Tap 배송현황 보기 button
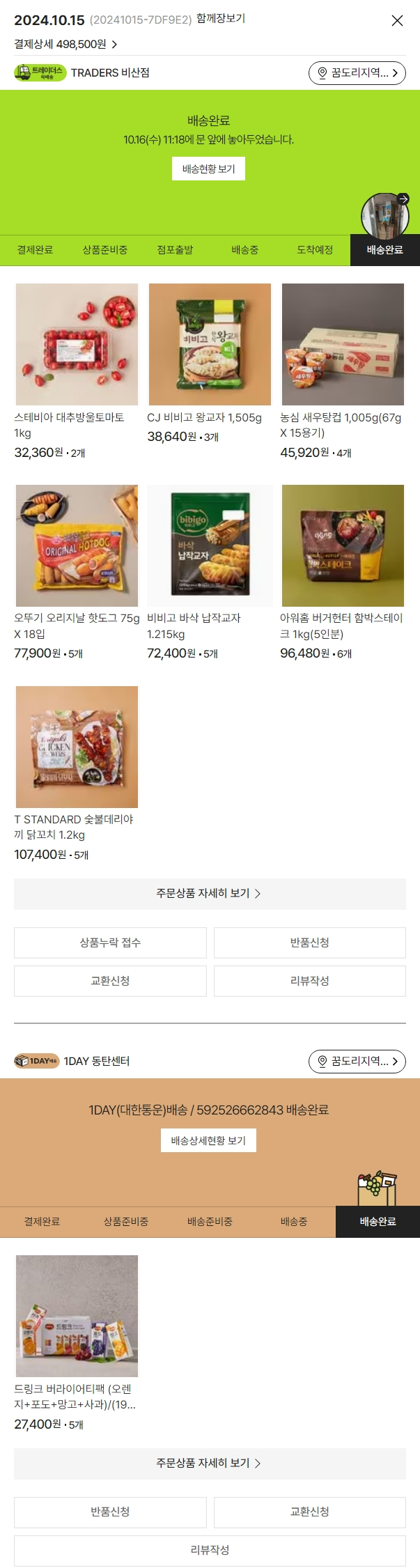The height and width of the screenshot is (1568, 420). pos(208,169)
